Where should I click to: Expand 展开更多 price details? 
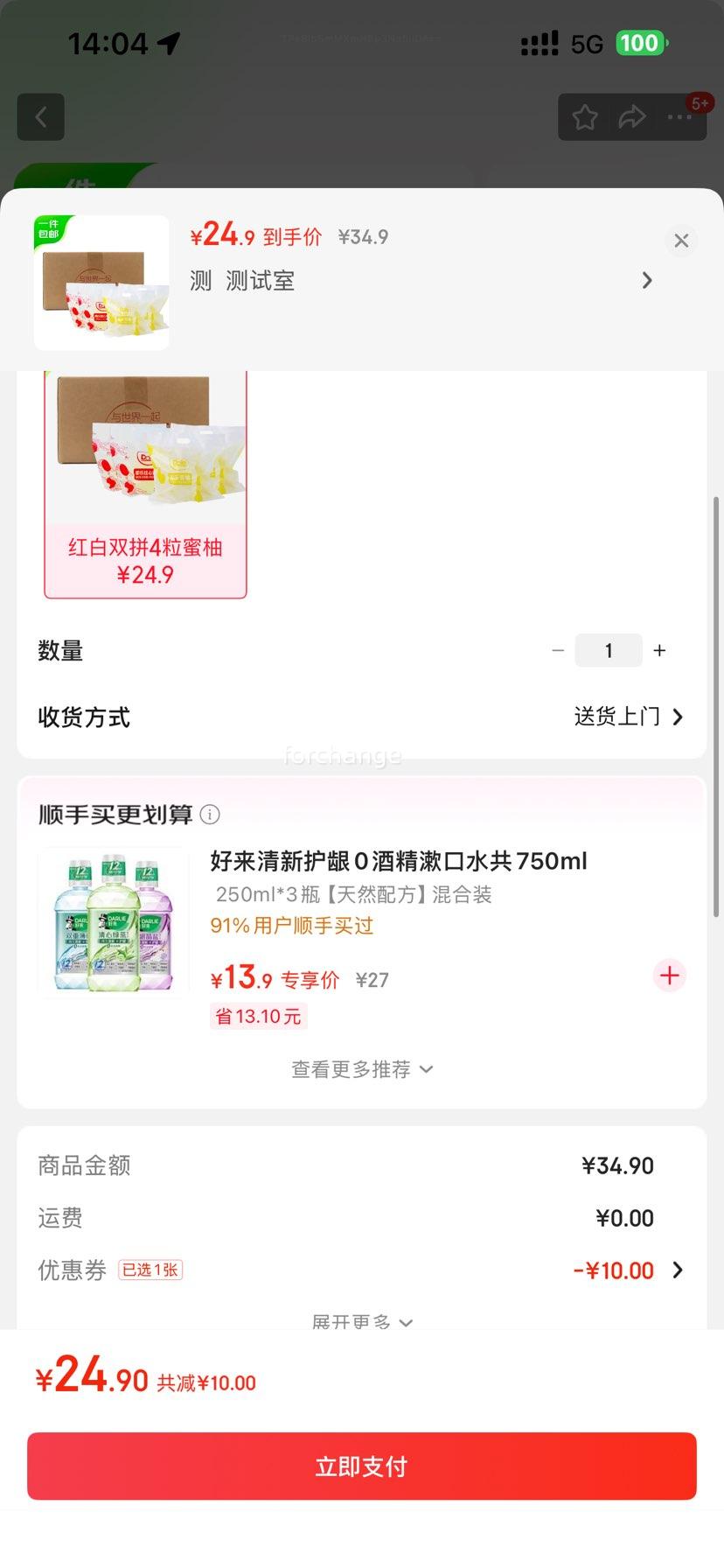click(361, 1320)
